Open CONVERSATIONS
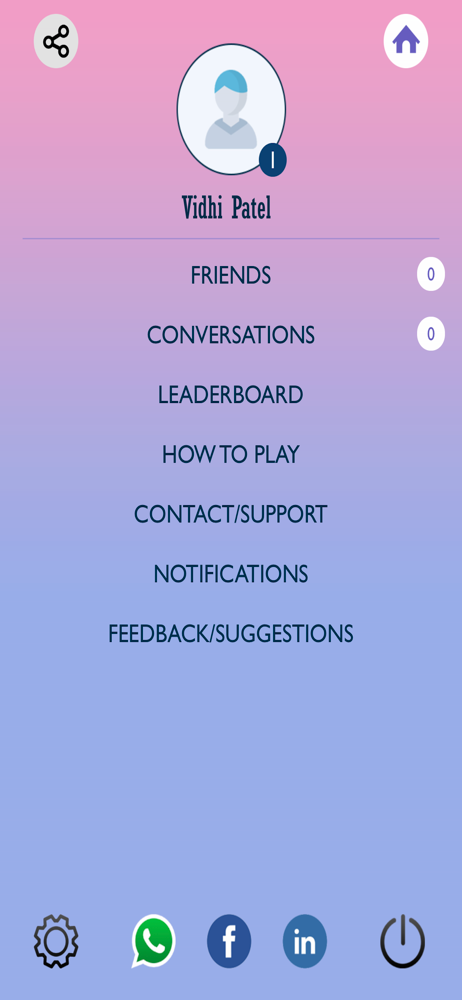Screen dimensions: 462x1000 231,335
